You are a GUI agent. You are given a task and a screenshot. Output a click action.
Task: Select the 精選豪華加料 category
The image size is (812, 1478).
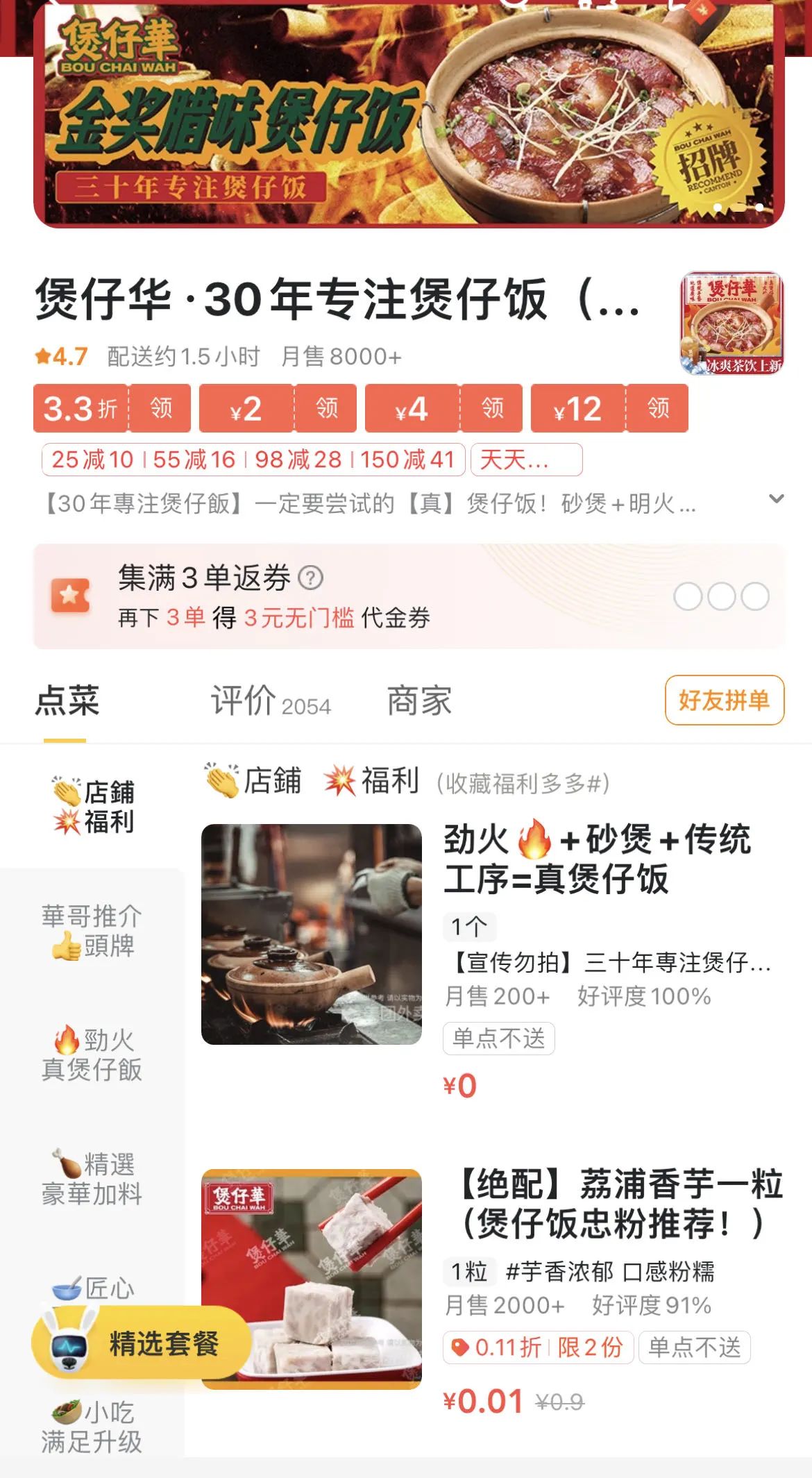(92, 1179)
